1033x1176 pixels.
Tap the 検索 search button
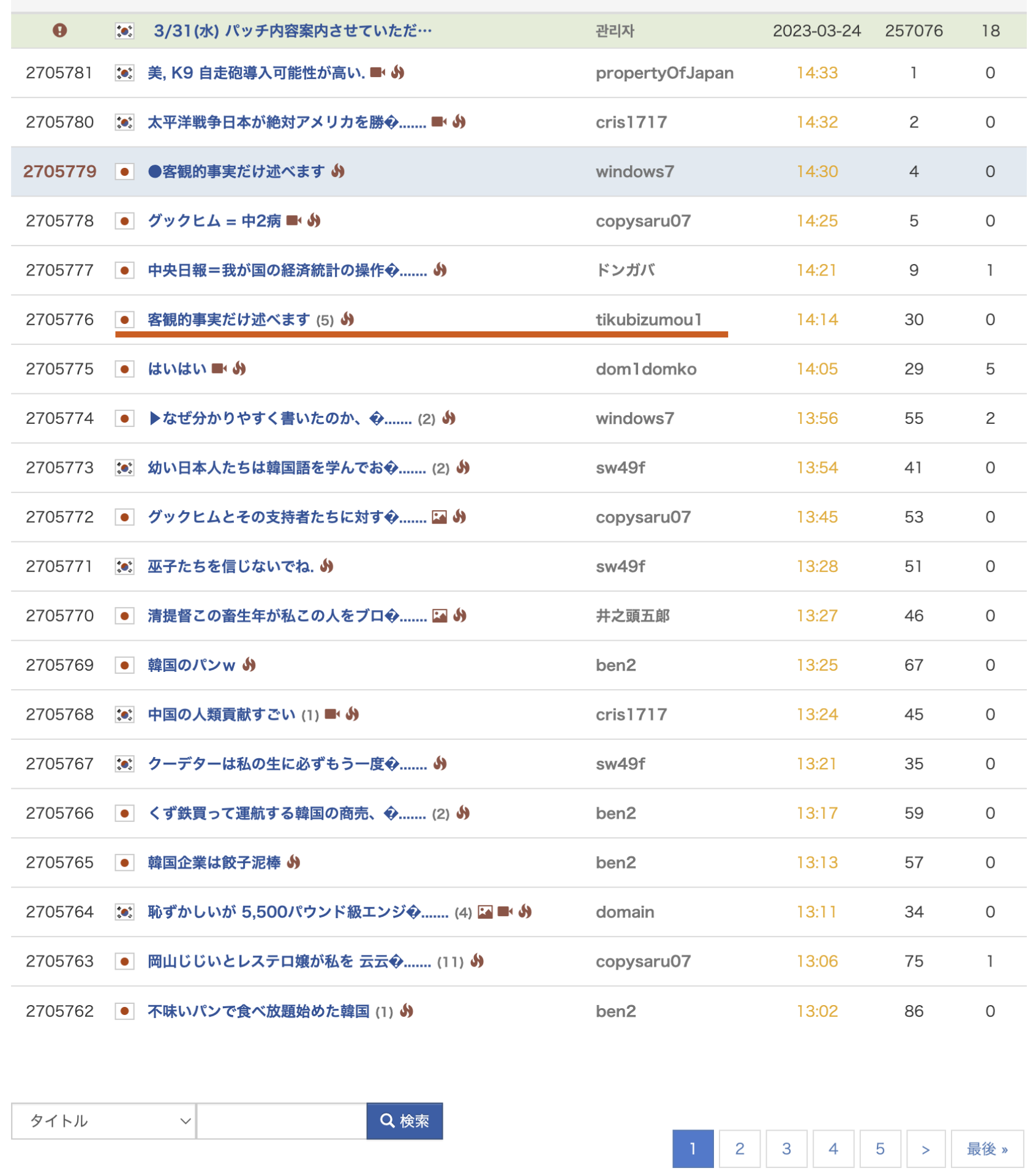pos(404,1121)
